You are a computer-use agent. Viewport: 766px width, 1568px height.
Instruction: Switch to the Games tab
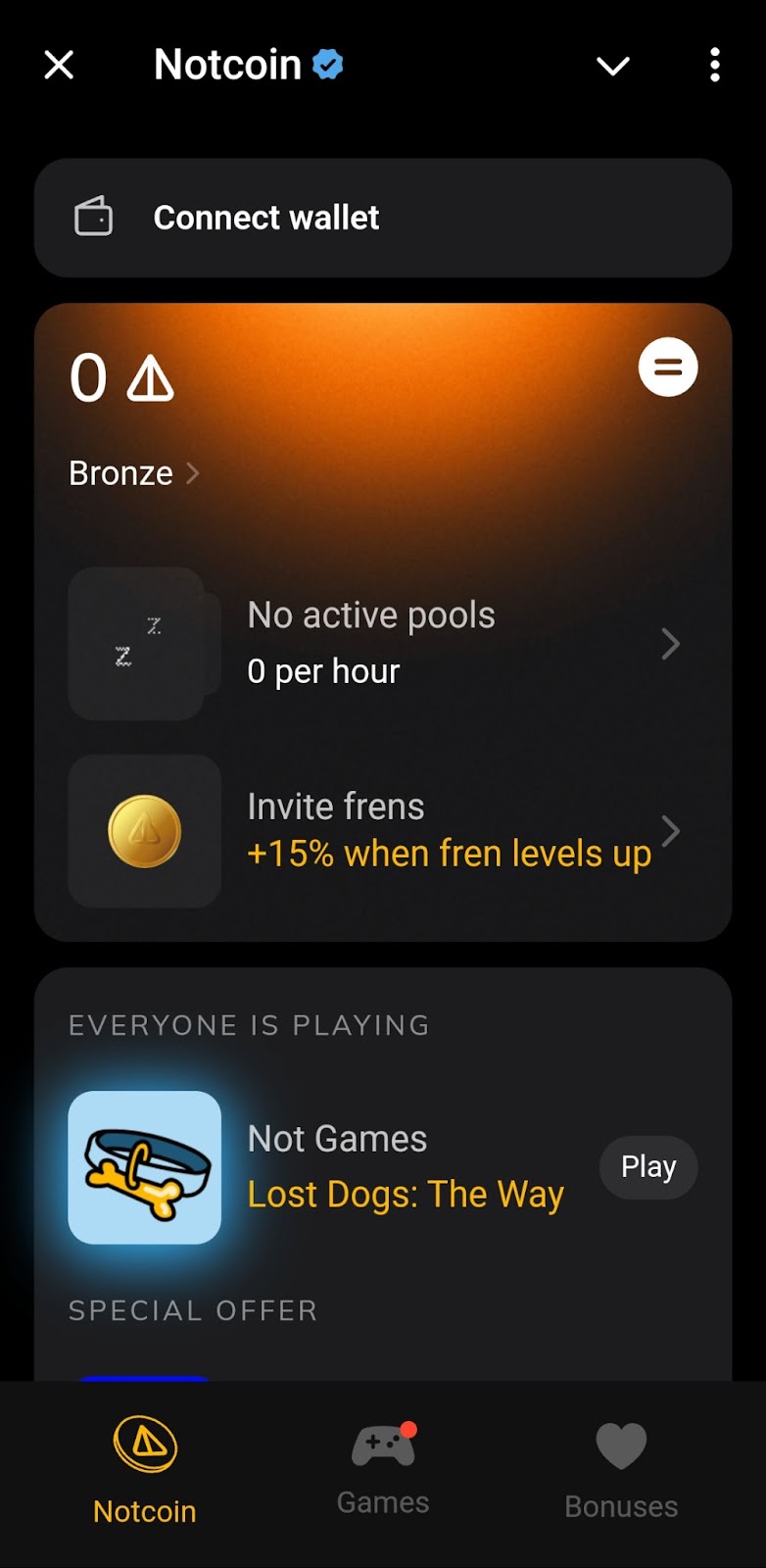(x=383, y=1467)
